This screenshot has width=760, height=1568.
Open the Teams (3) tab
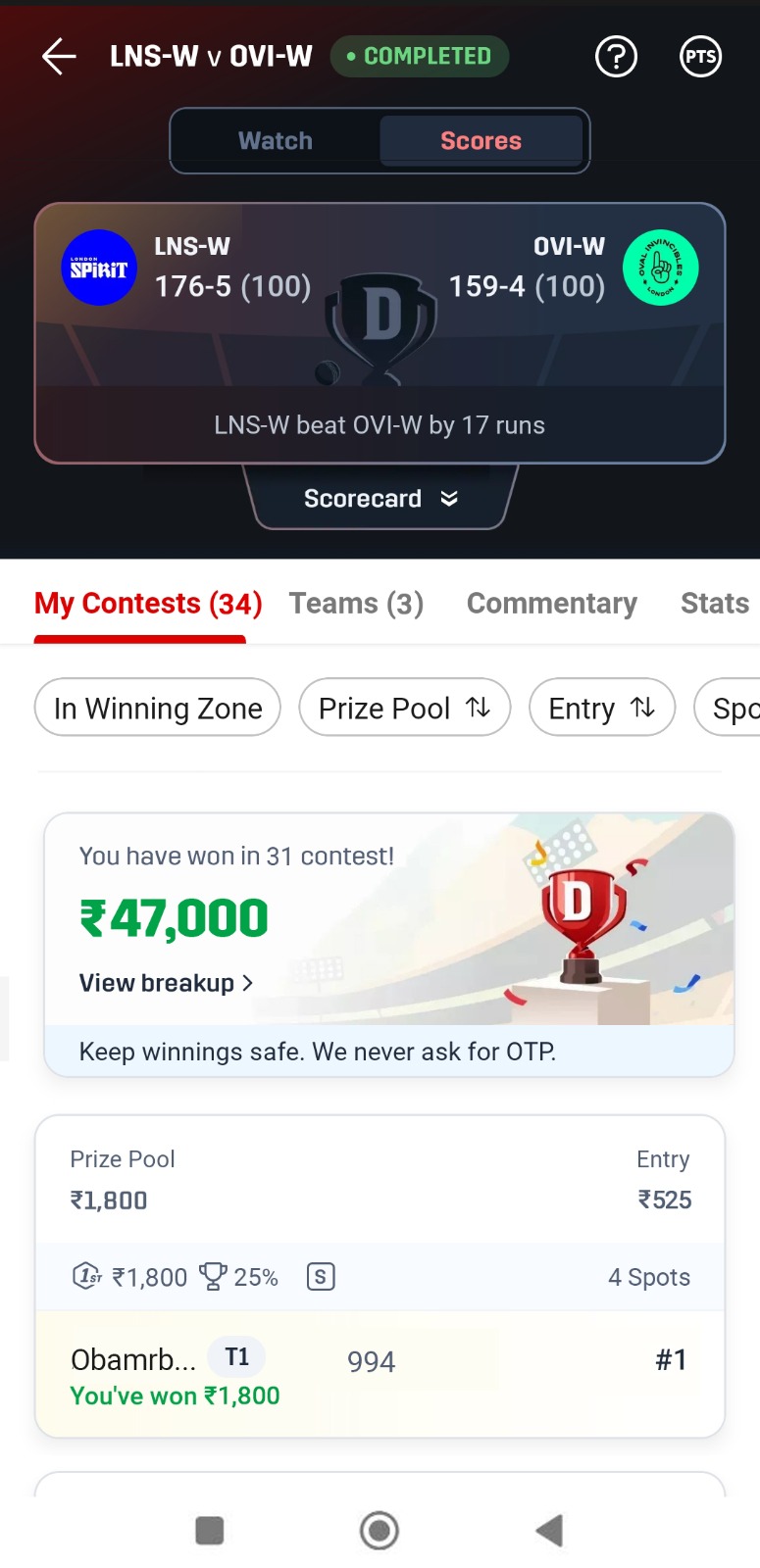(356, 604)
